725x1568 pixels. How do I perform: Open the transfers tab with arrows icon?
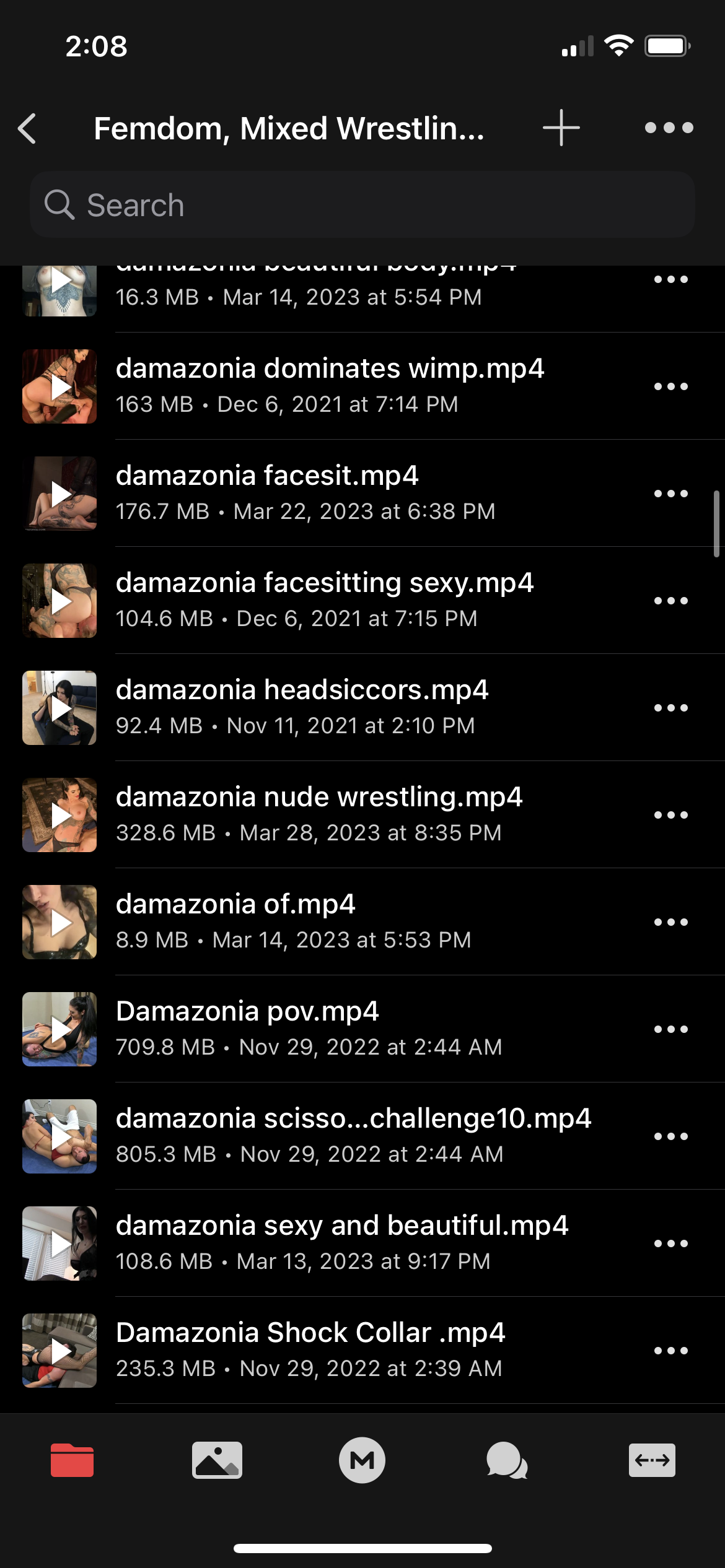652,1460
